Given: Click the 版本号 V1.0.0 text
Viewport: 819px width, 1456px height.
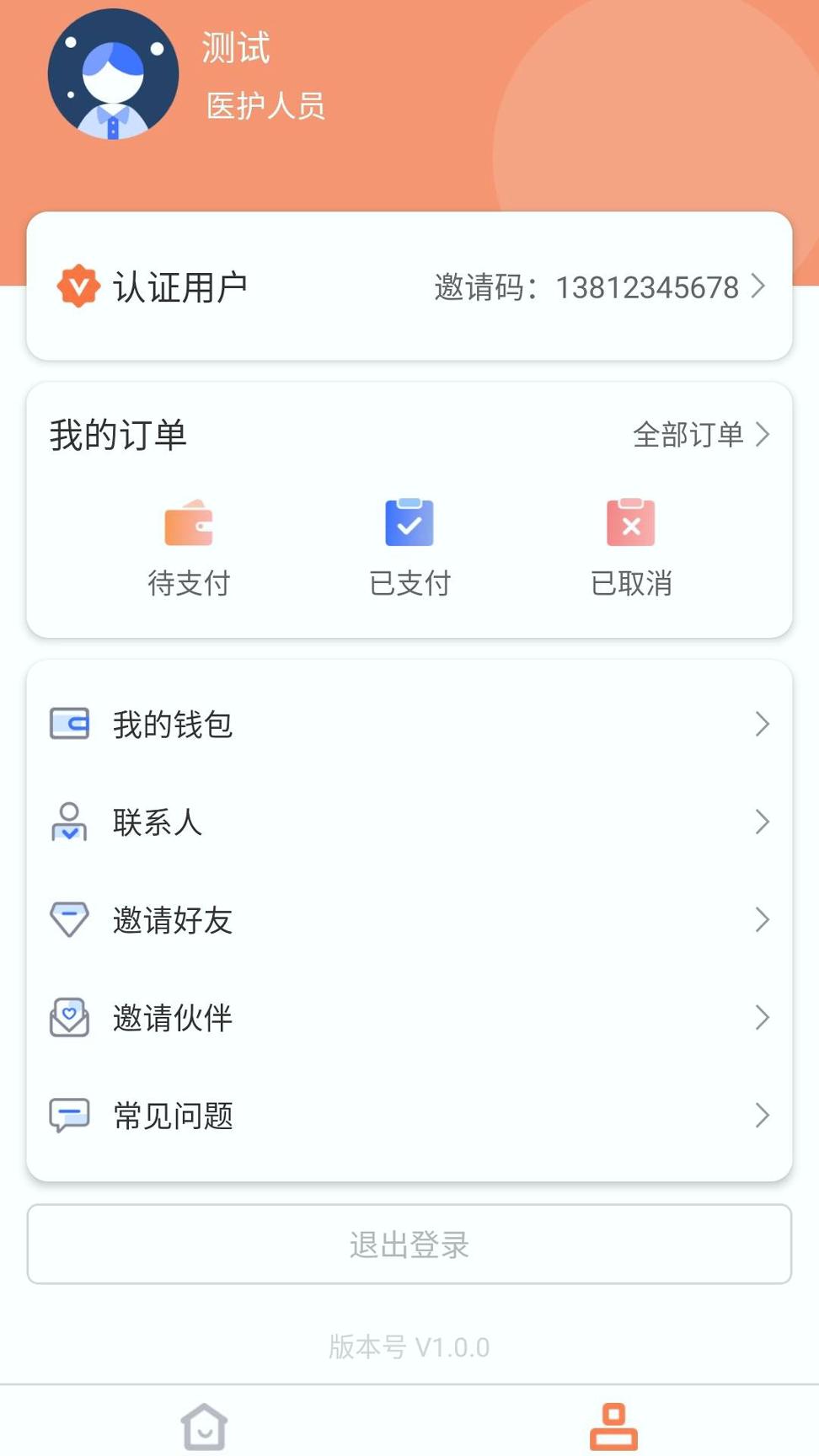Looking at the screenshot, I should [x=409, y=1346].
